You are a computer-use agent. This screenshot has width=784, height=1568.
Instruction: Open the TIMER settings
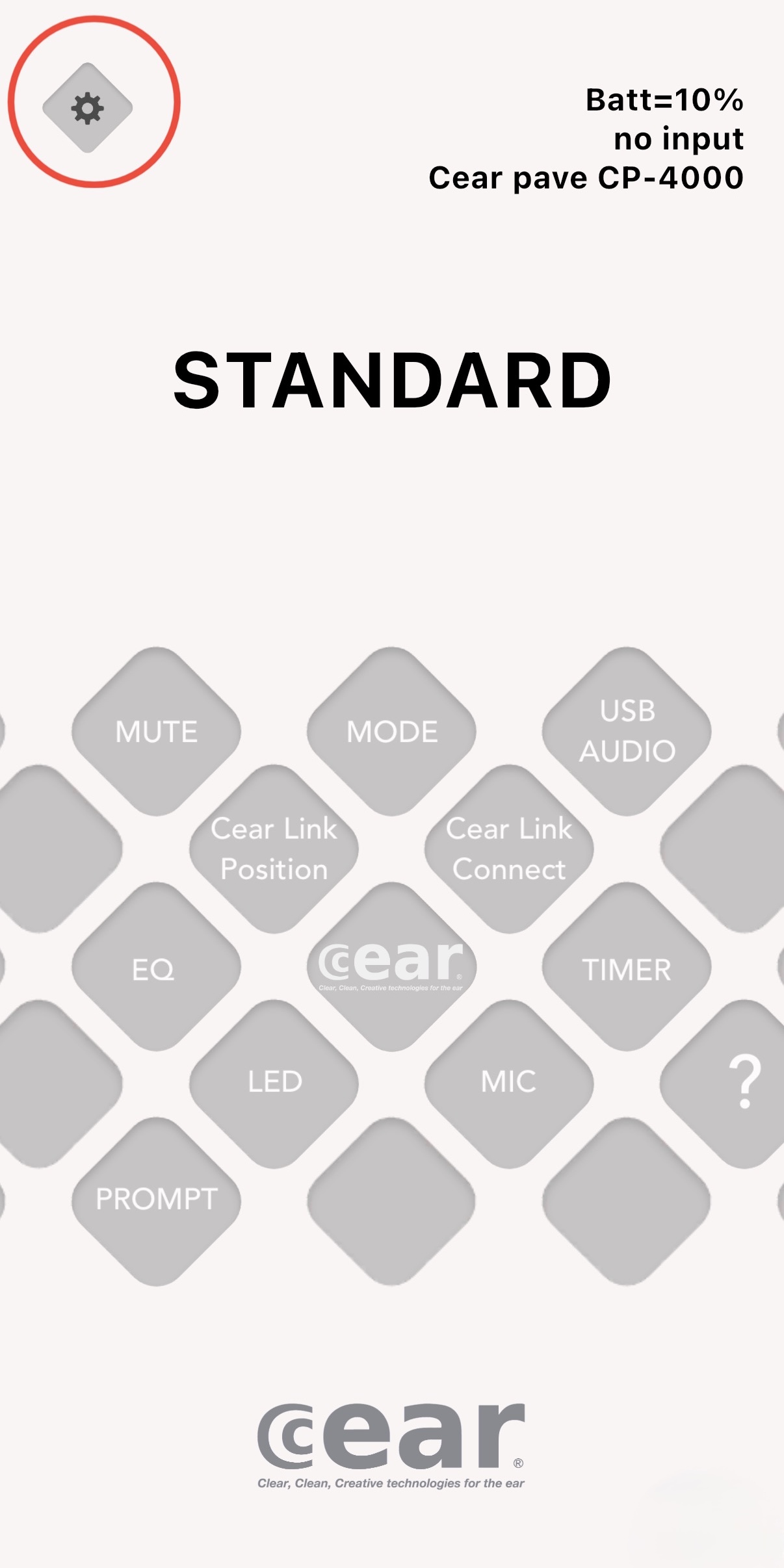click(x=627, y=968)
